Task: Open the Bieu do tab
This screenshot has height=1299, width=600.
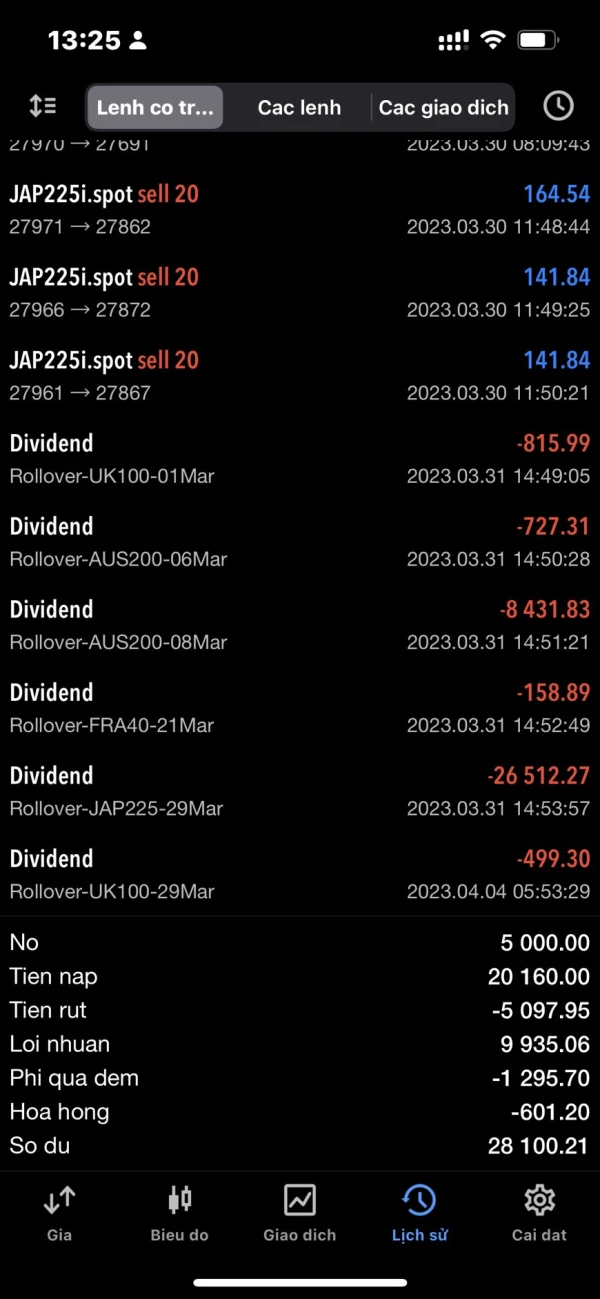Action: (179, 1212)
